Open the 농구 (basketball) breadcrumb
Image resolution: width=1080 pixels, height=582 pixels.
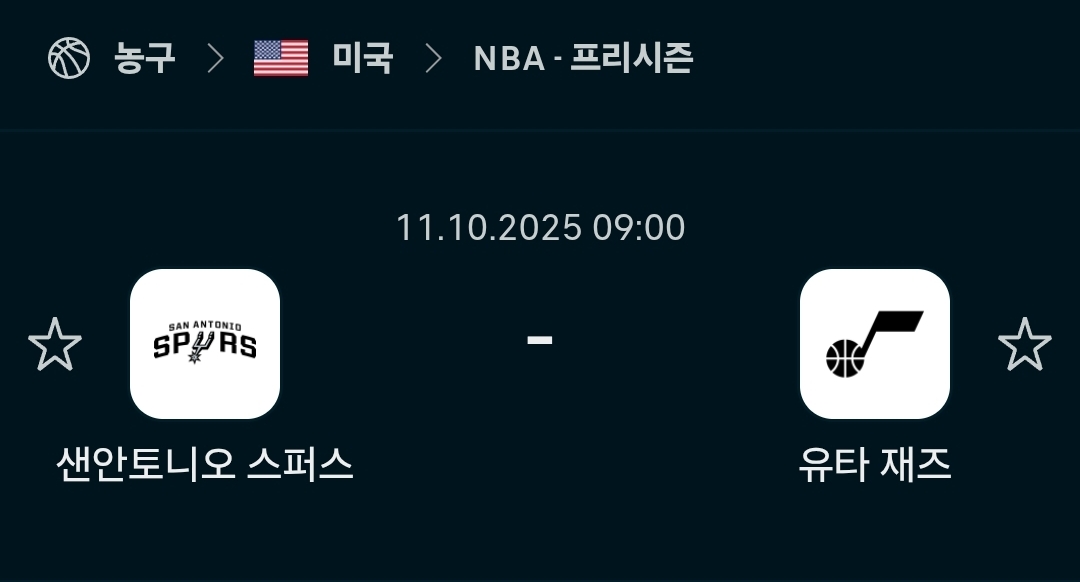(143, 58)
